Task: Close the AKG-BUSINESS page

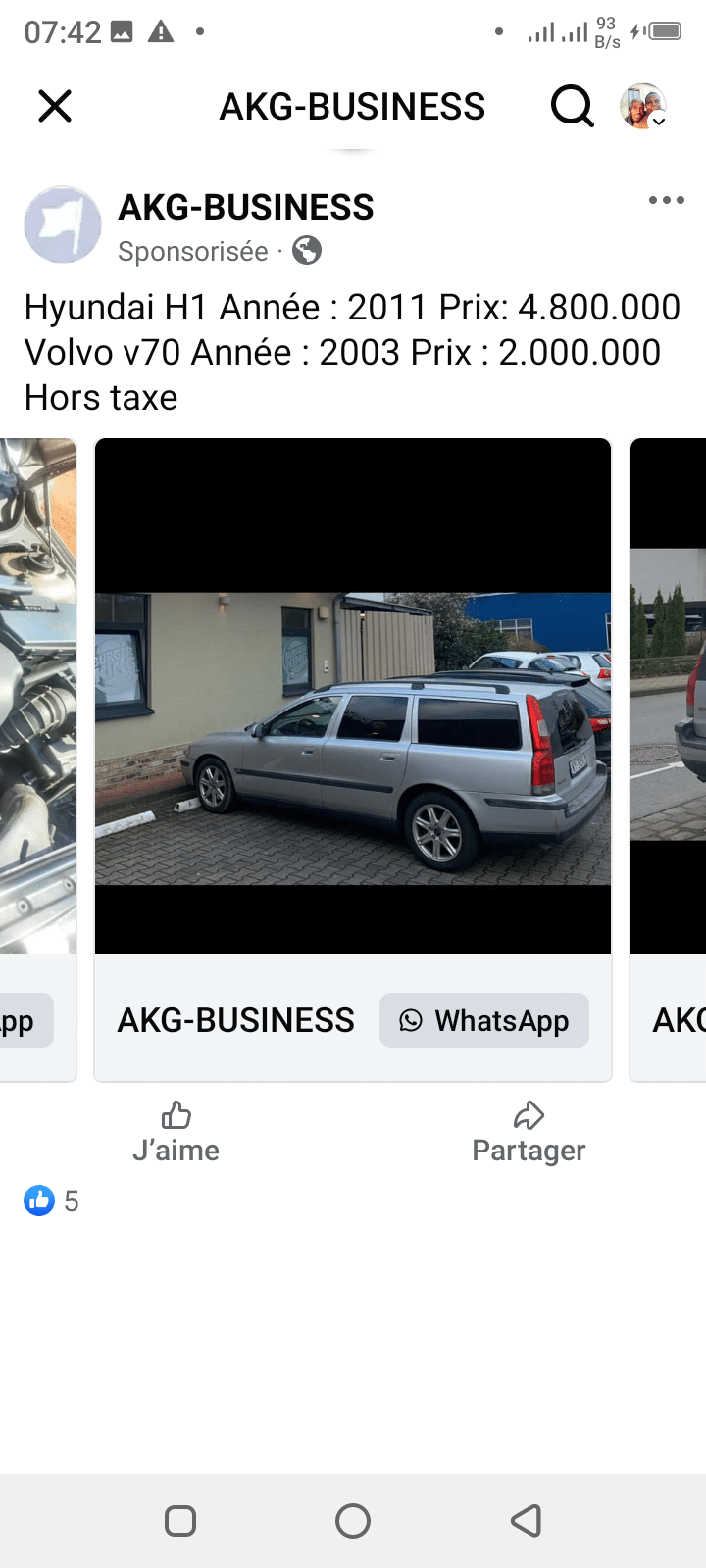Action: point(55,106)
